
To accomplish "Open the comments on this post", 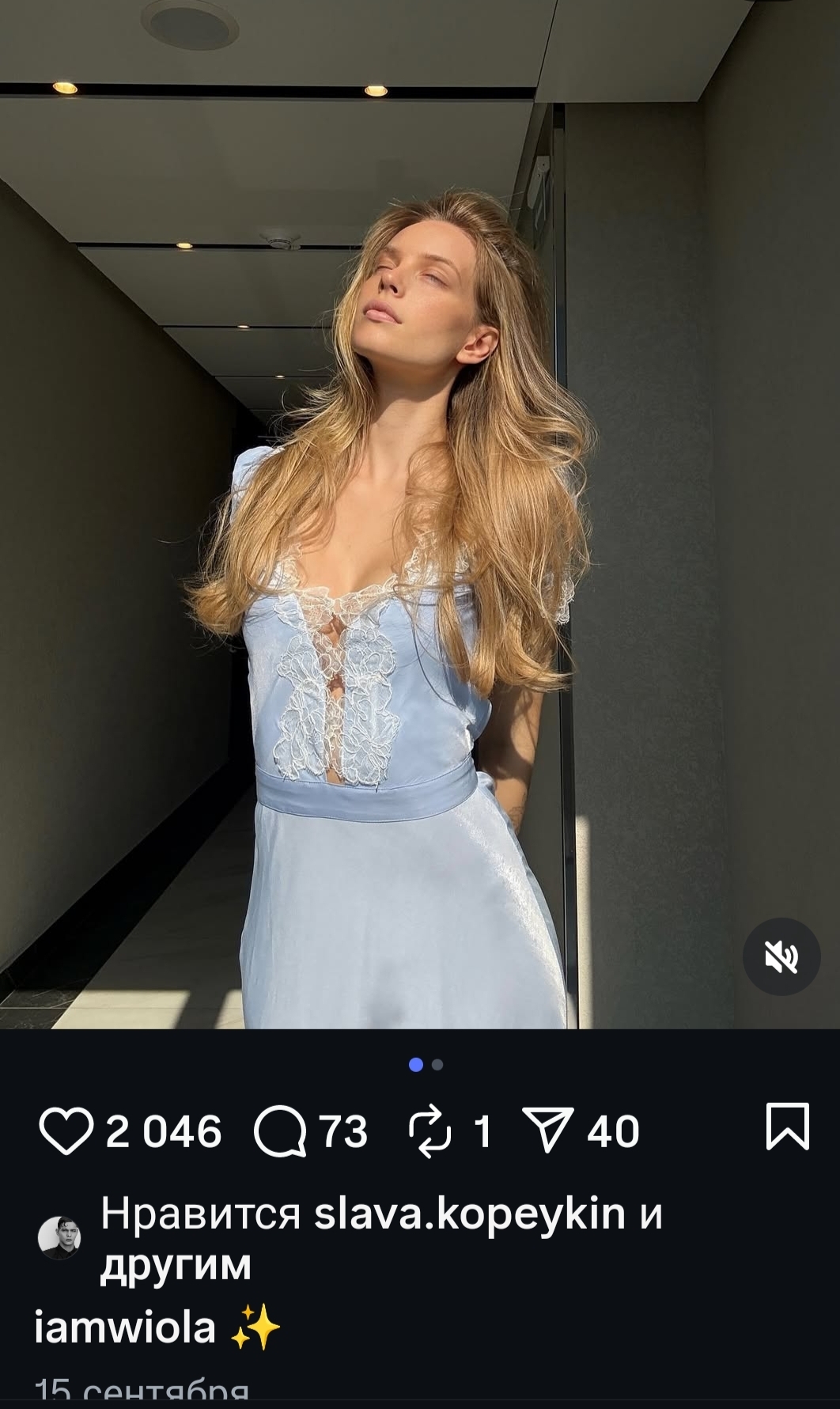I will 280,1131.
